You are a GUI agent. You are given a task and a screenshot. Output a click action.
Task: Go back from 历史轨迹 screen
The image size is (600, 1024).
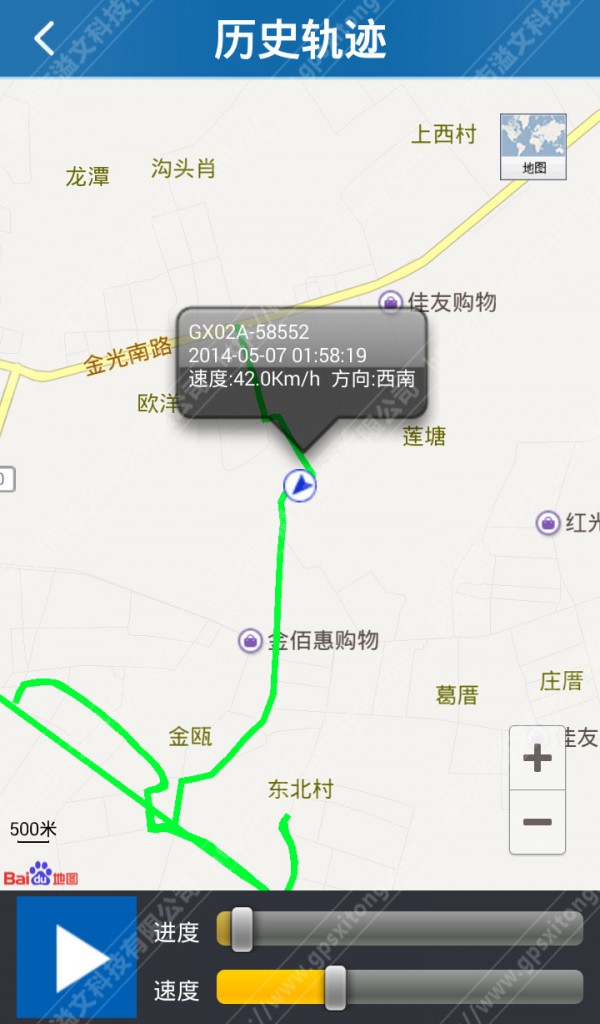pos(44,39)
